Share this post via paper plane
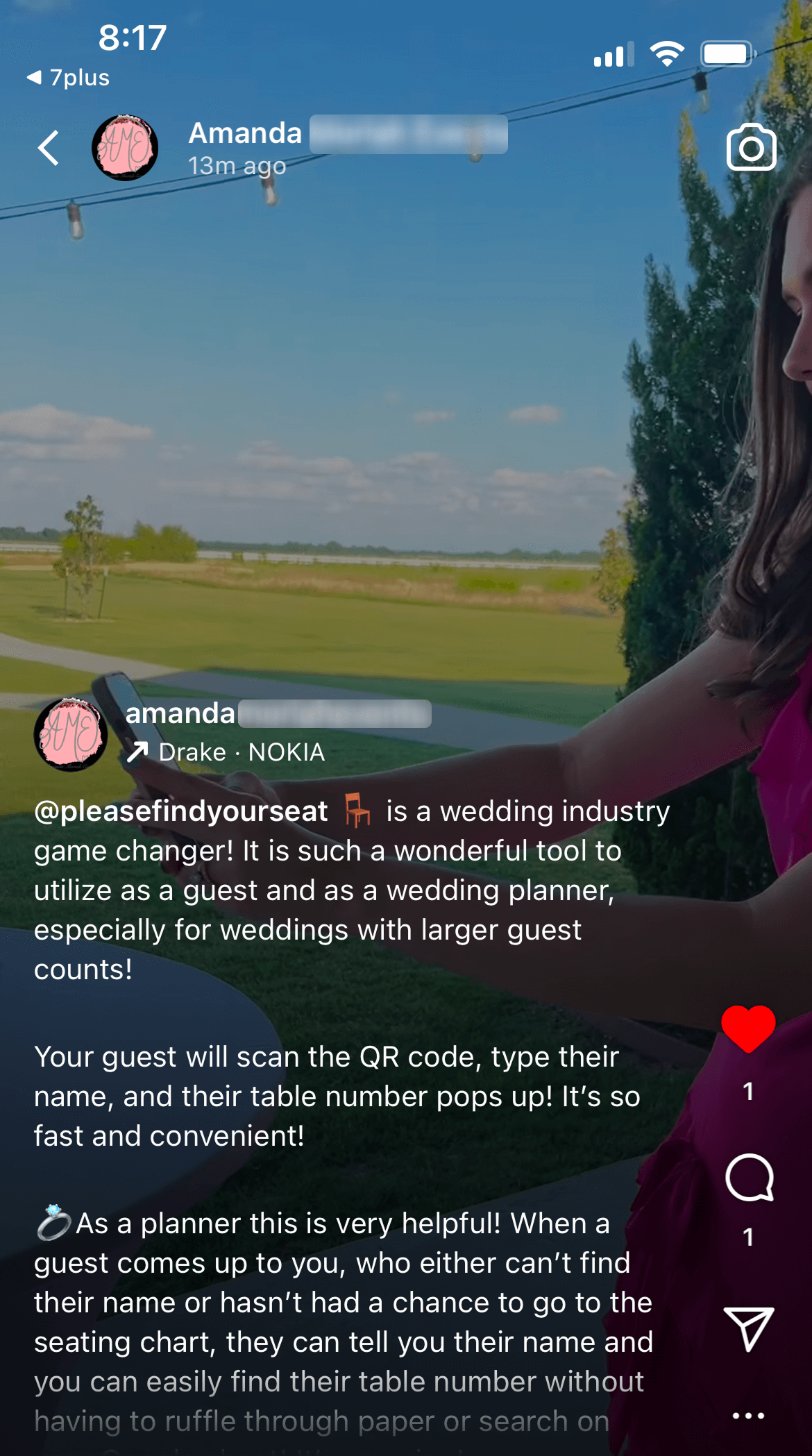812x1456 pixels. 748,1328
